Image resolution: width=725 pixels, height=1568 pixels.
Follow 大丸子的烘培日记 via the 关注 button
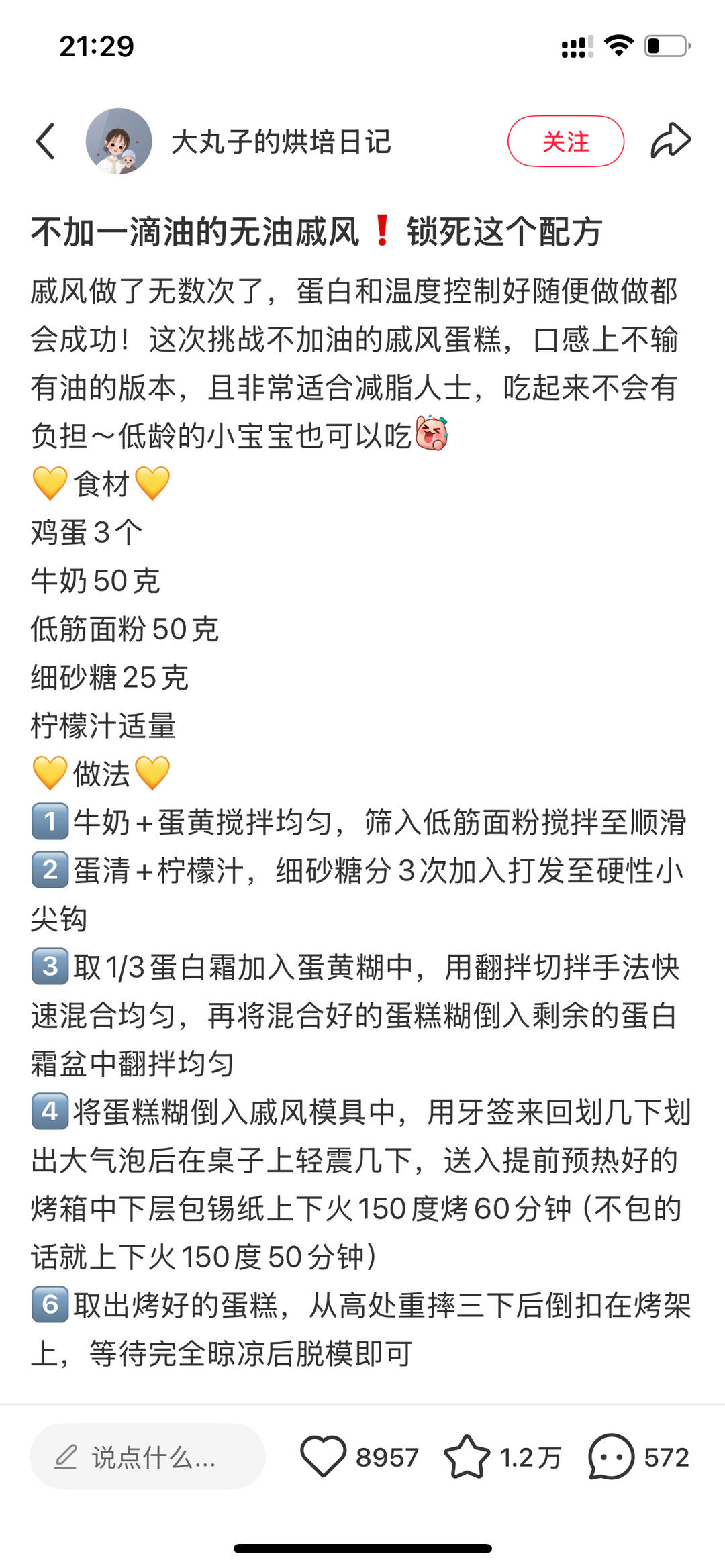(566, 141)
